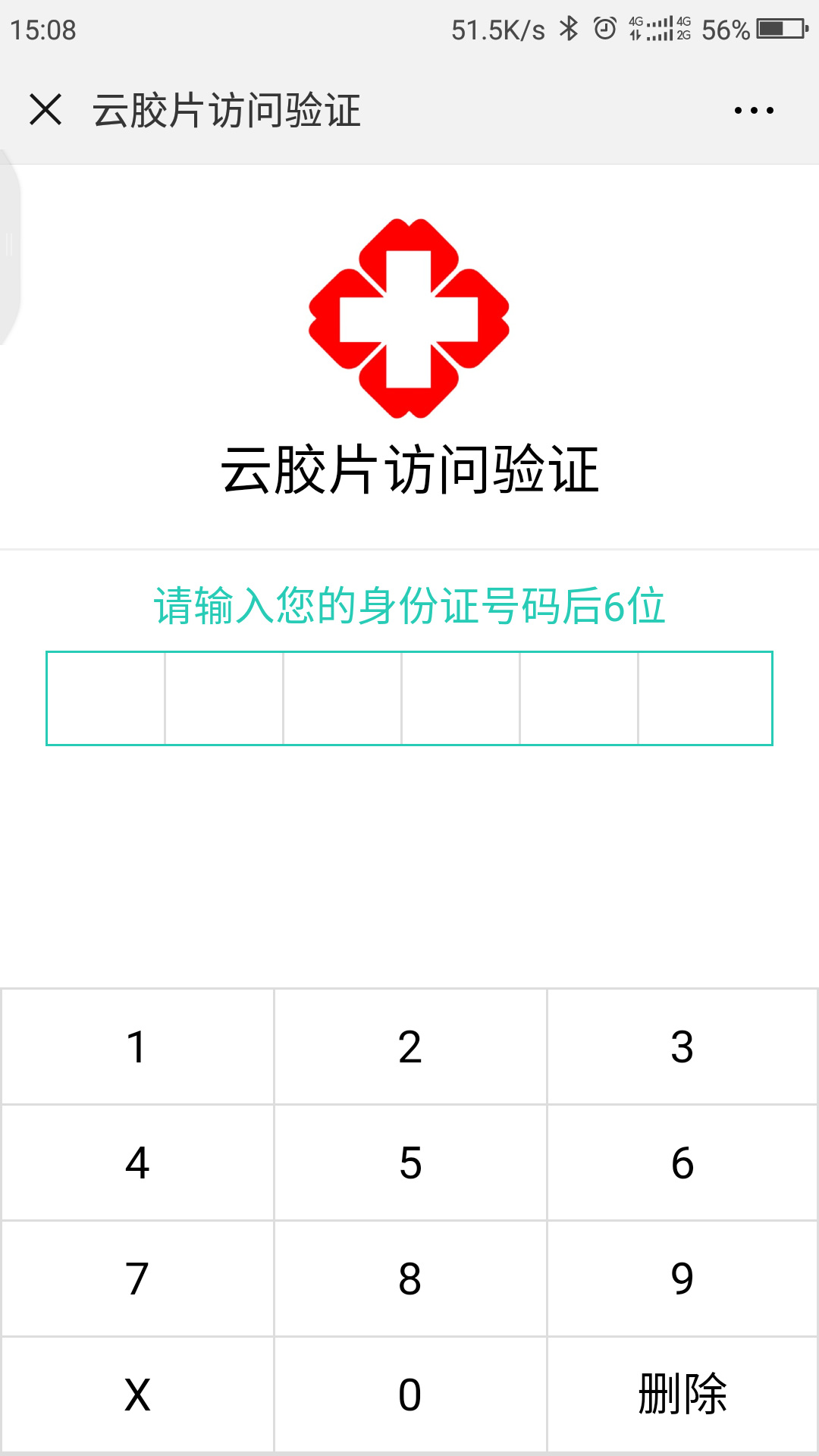The height and width of the screenshot is (1456, 819).
Task: Tap the X key on the keypad
Action: 137,1395
